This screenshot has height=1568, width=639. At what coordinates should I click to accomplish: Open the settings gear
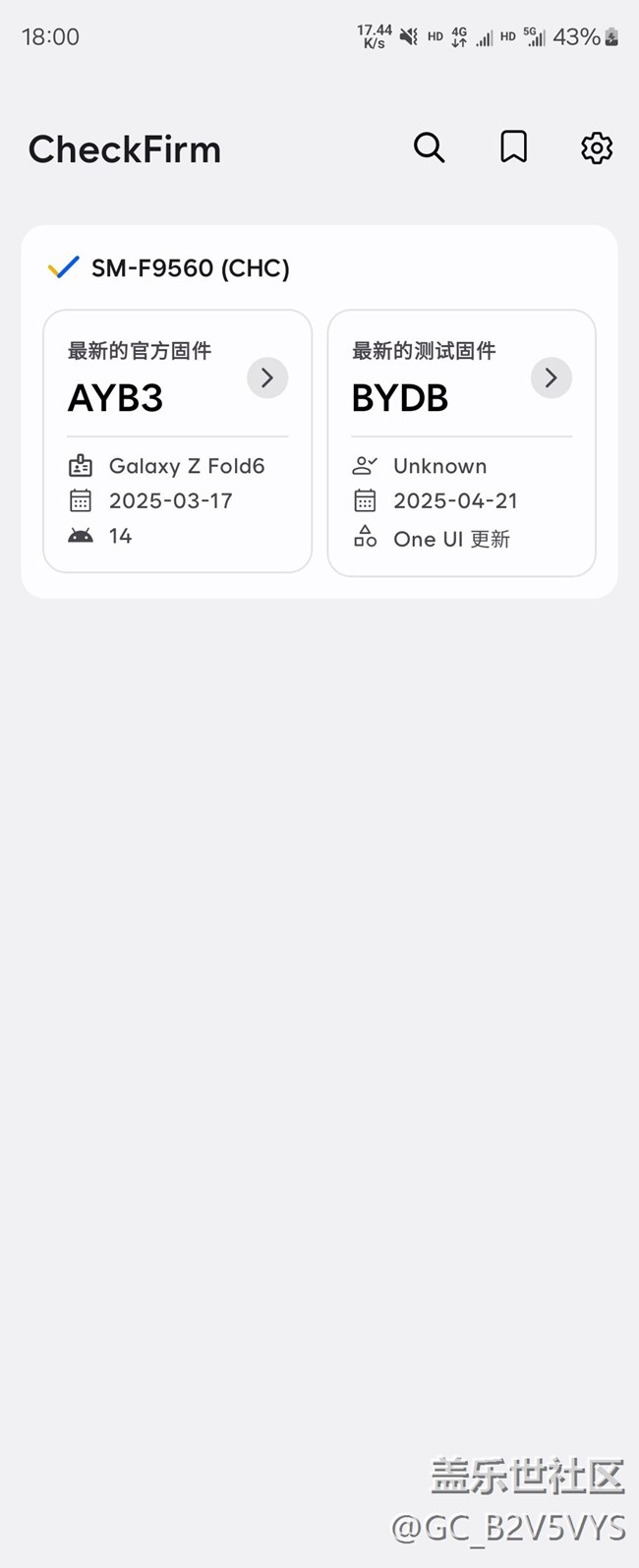597,147
